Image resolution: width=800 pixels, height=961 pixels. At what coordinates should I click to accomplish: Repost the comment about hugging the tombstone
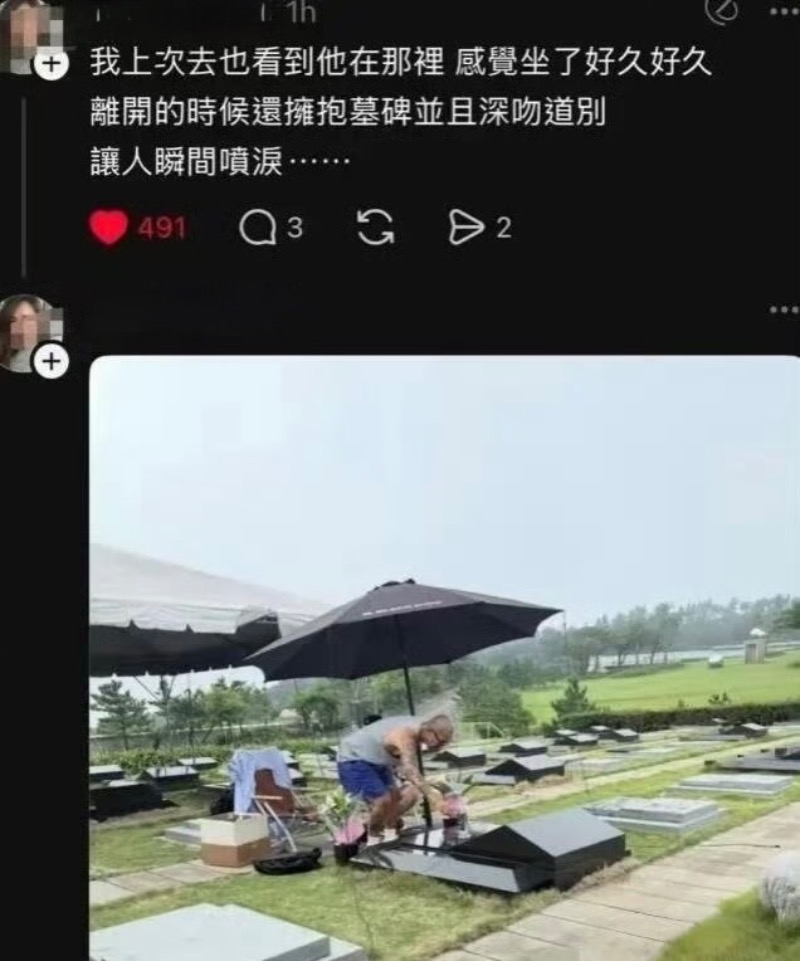375,228
